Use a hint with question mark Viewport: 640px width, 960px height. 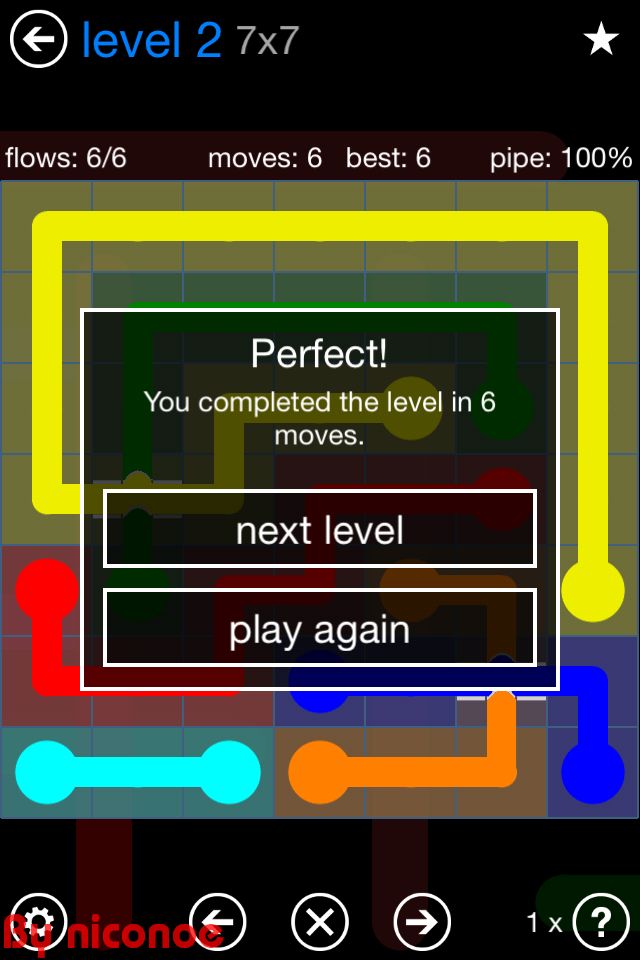coord(601,921)
